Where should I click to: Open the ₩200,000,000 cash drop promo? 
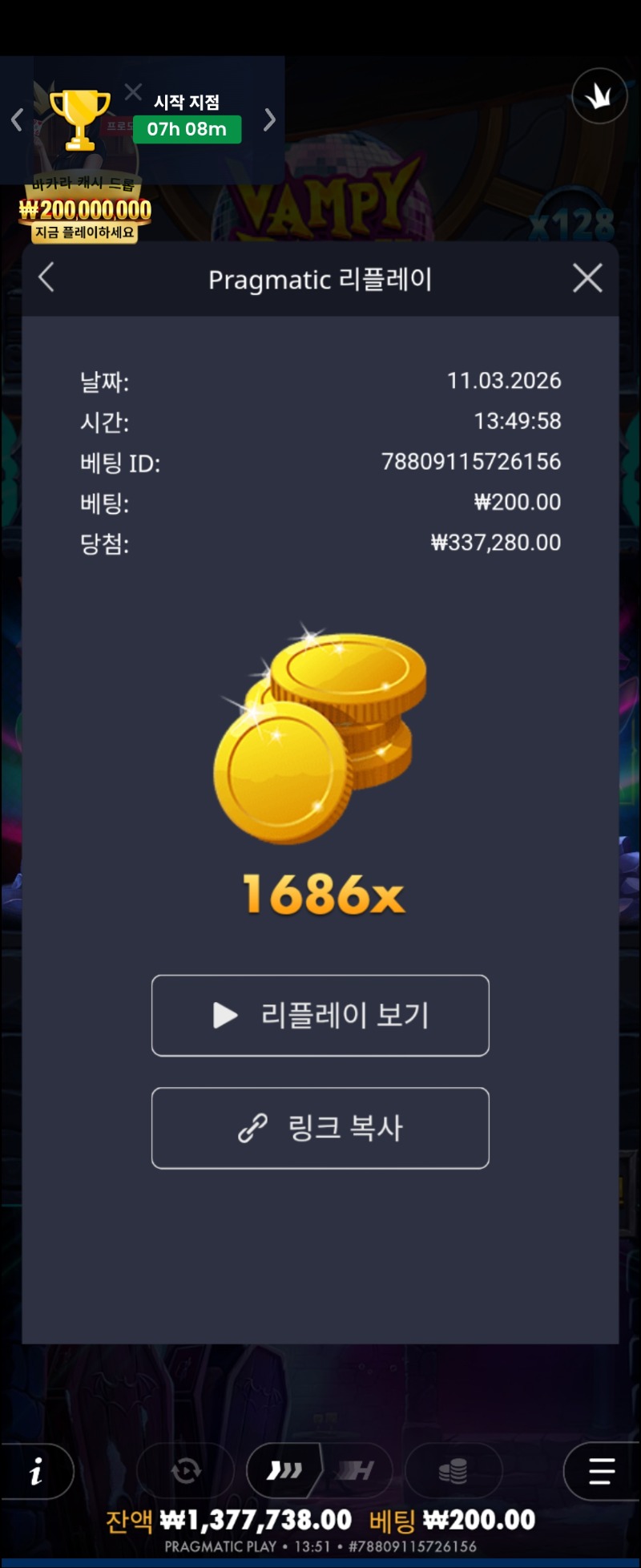pyautogui.click(x=85, y=212)
